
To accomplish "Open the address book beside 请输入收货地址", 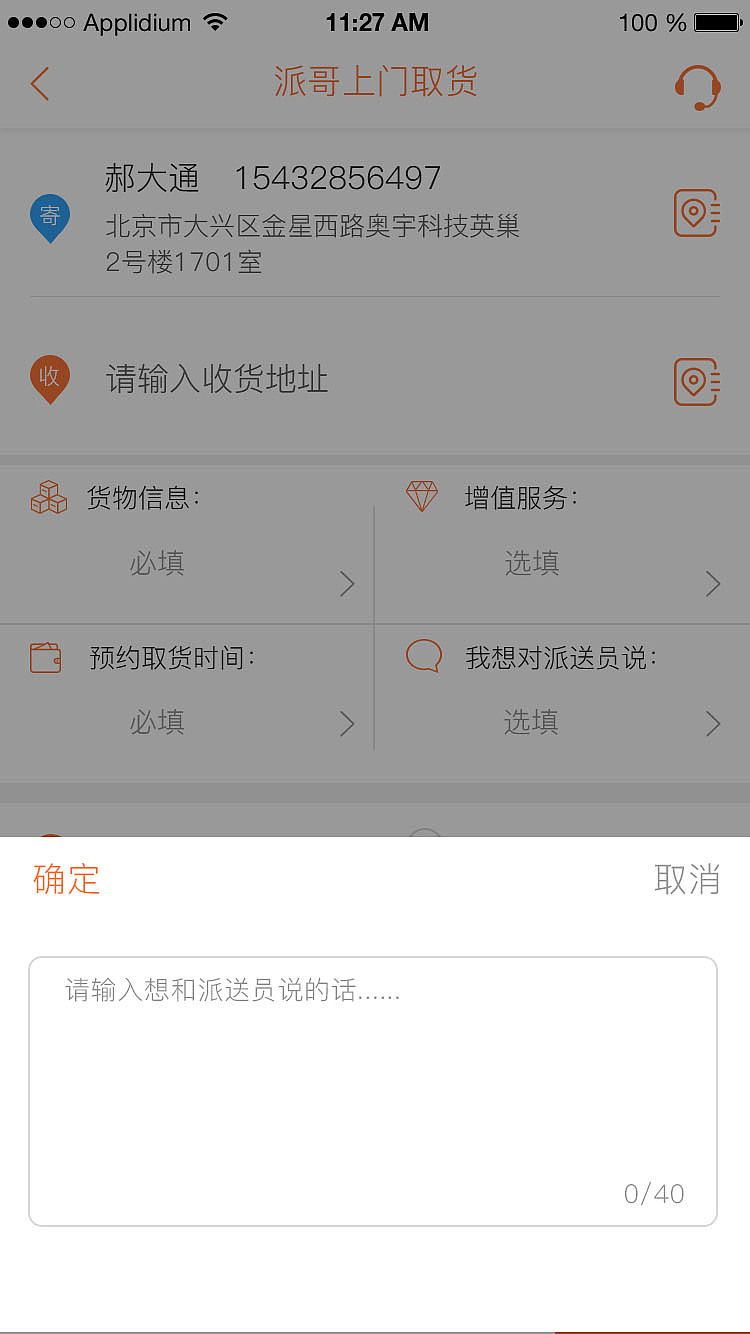I will 696,381.
